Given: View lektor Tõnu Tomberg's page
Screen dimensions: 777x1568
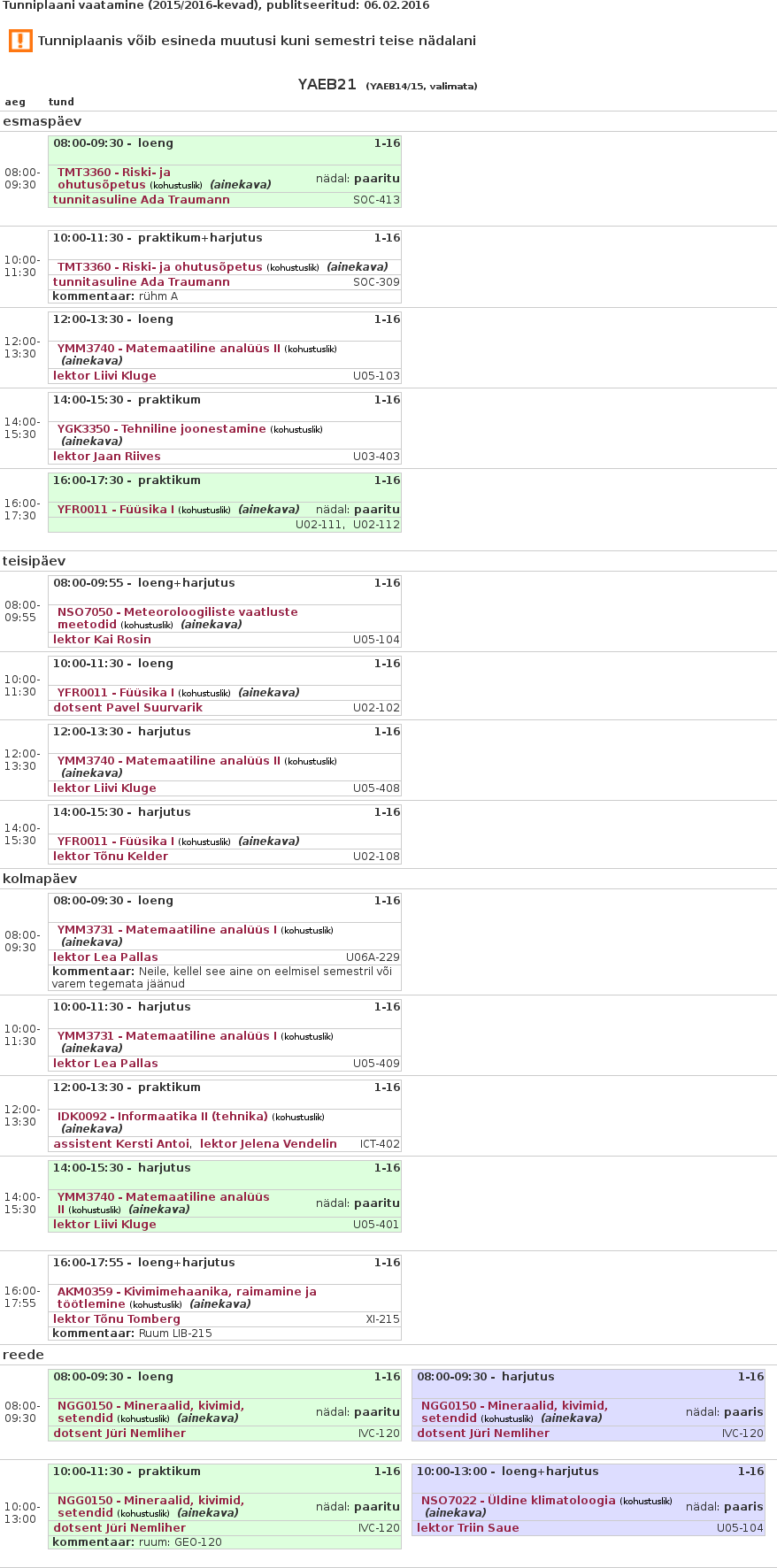Looking at the screenshot, I should click(x=116, y=1319).
